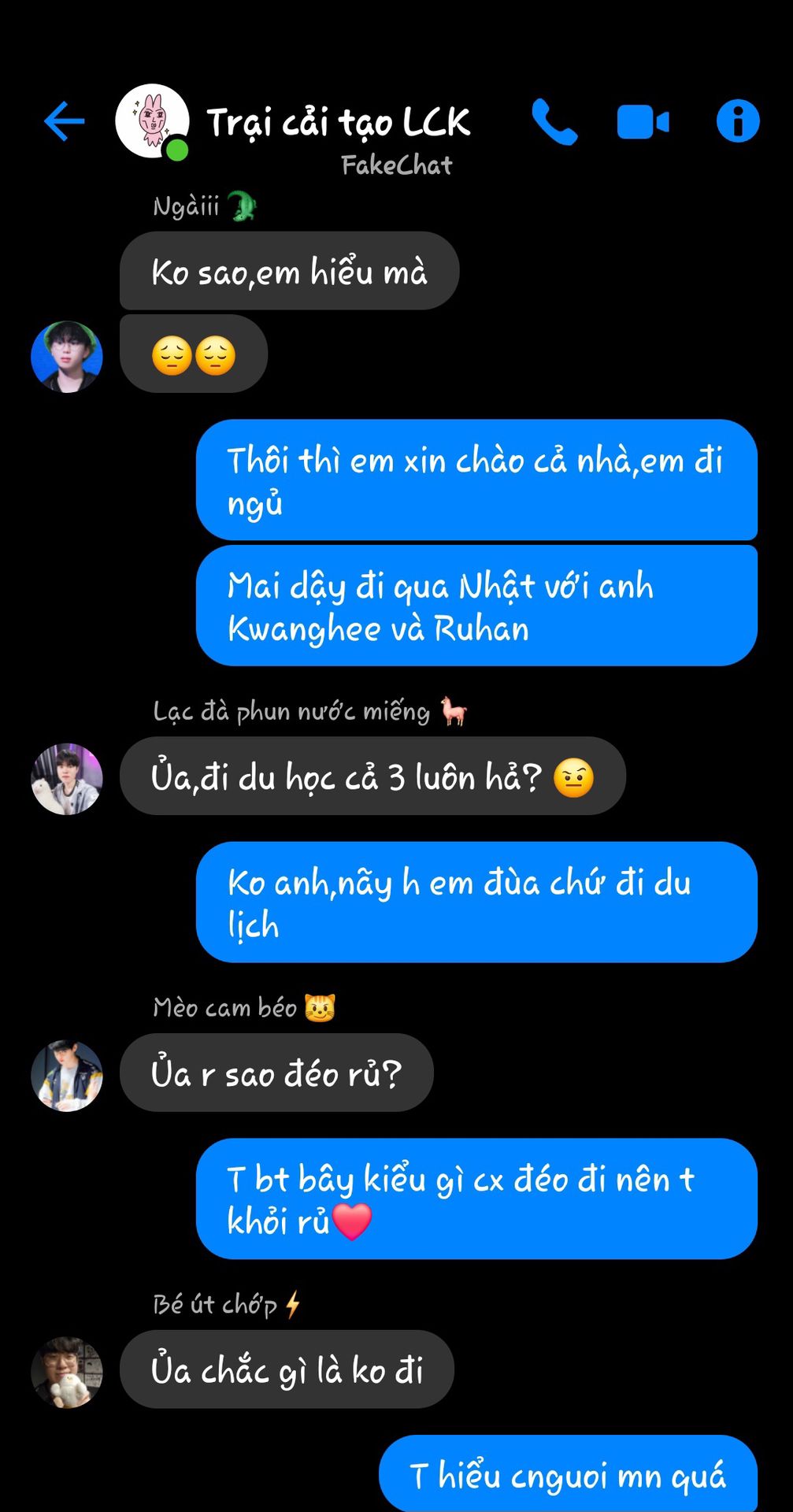Tap avatar next to sad emoji message
The height and width of the screenshot is (1512, 793).
point(67,356)
